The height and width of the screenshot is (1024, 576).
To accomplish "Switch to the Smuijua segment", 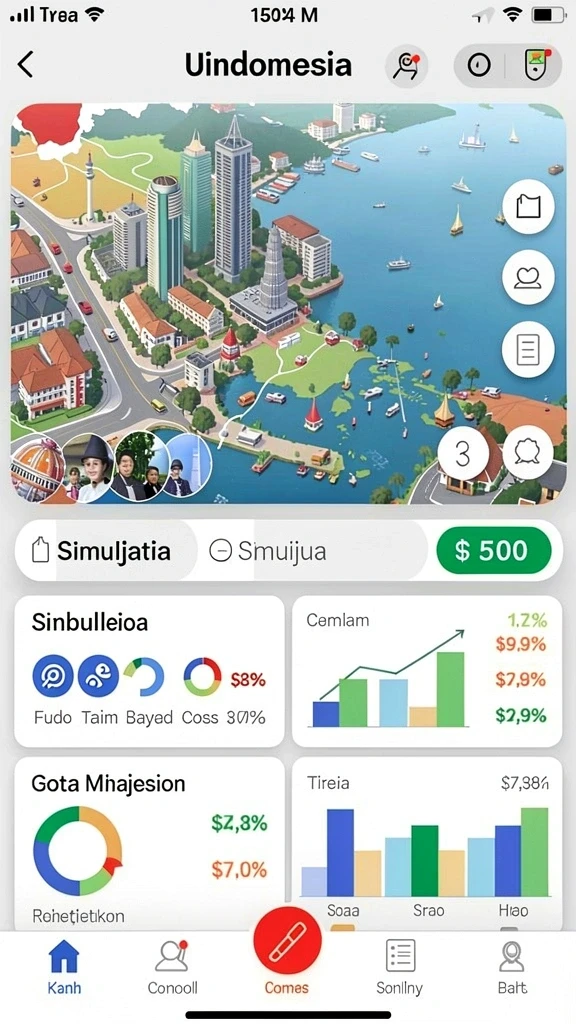I will 266,551.
